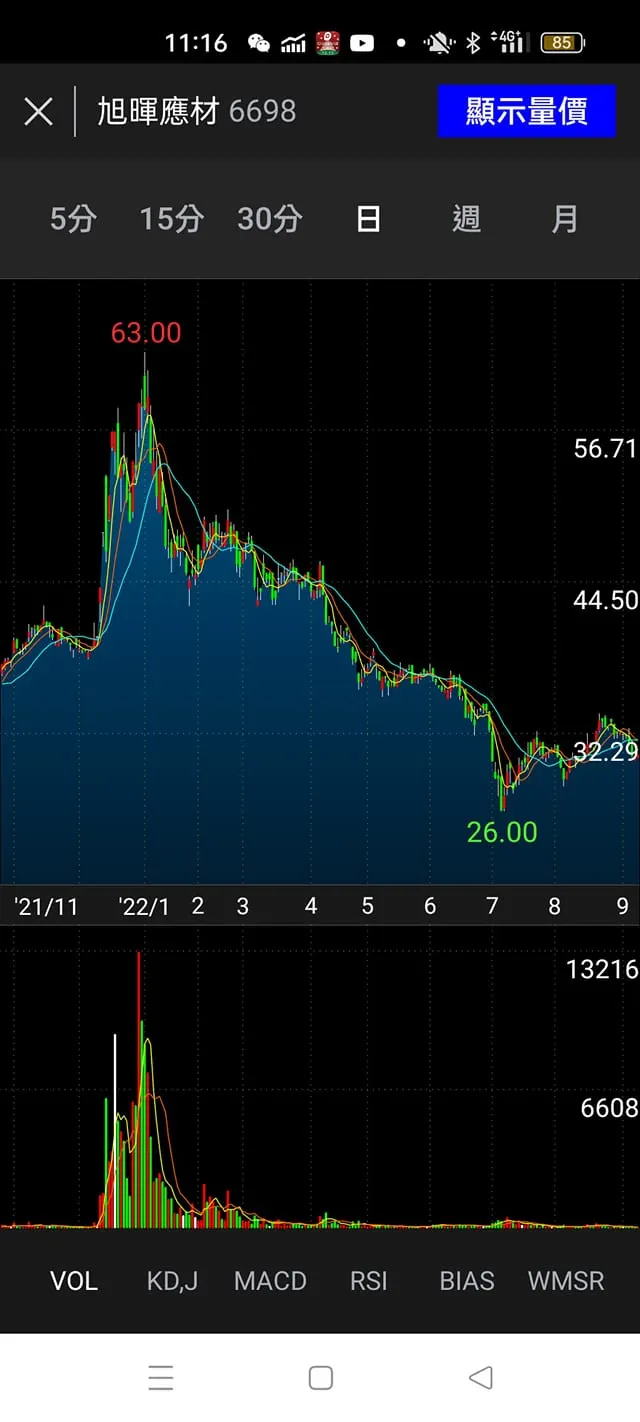Go back using system navigation triangle
640x1422 pixels.
point(480,1378)
